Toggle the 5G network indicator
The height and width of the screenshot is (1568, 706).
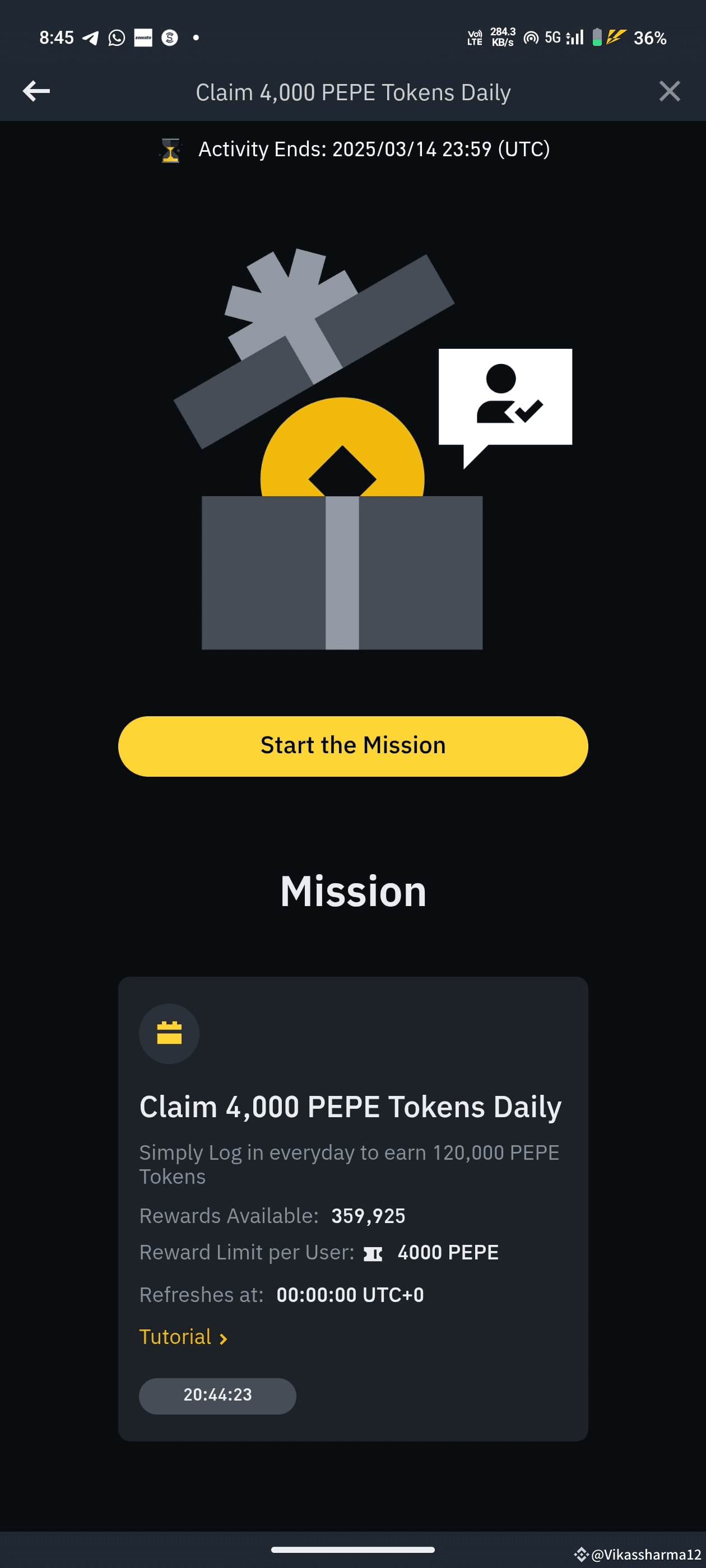(552, 37)
